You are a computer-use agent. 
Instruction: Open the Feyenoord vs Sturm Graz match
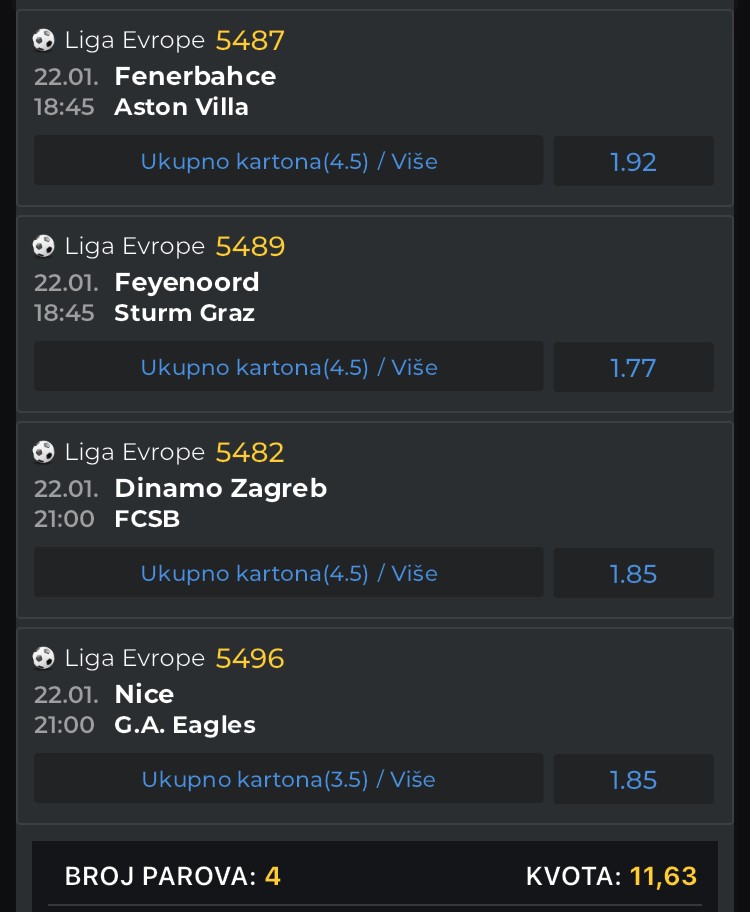coord(187,297)
